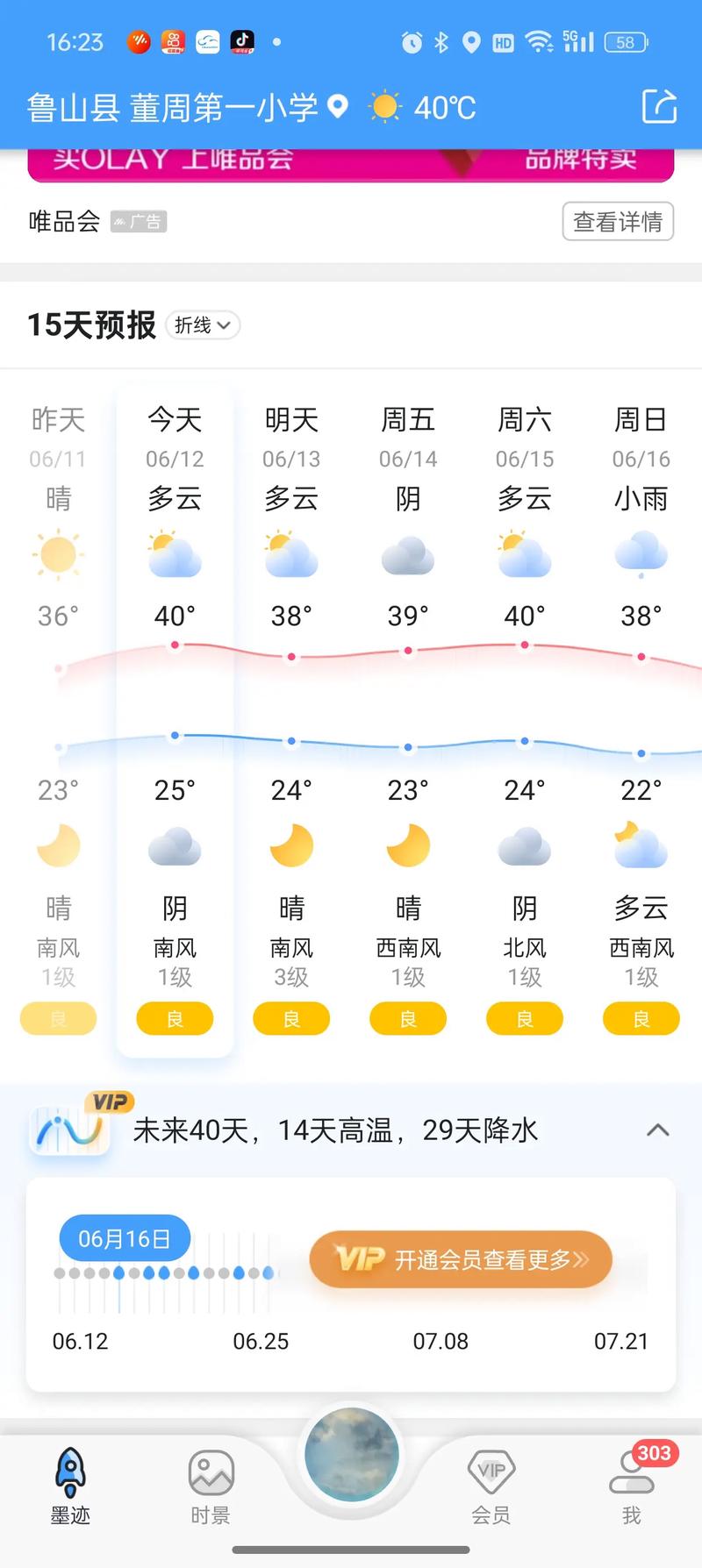Tap the orange VIP membership button
The width and height of the screenshot is (702, 1568).
(x=461, y=1258)
